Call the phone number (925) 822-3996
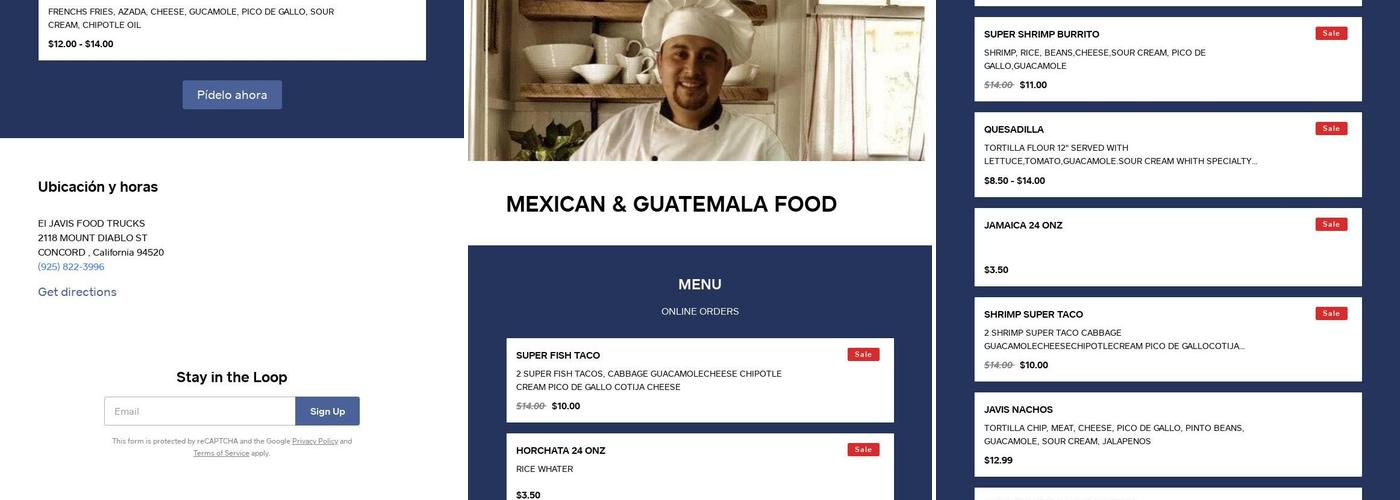Screen dimensions: 1400x500 (71, 267)
